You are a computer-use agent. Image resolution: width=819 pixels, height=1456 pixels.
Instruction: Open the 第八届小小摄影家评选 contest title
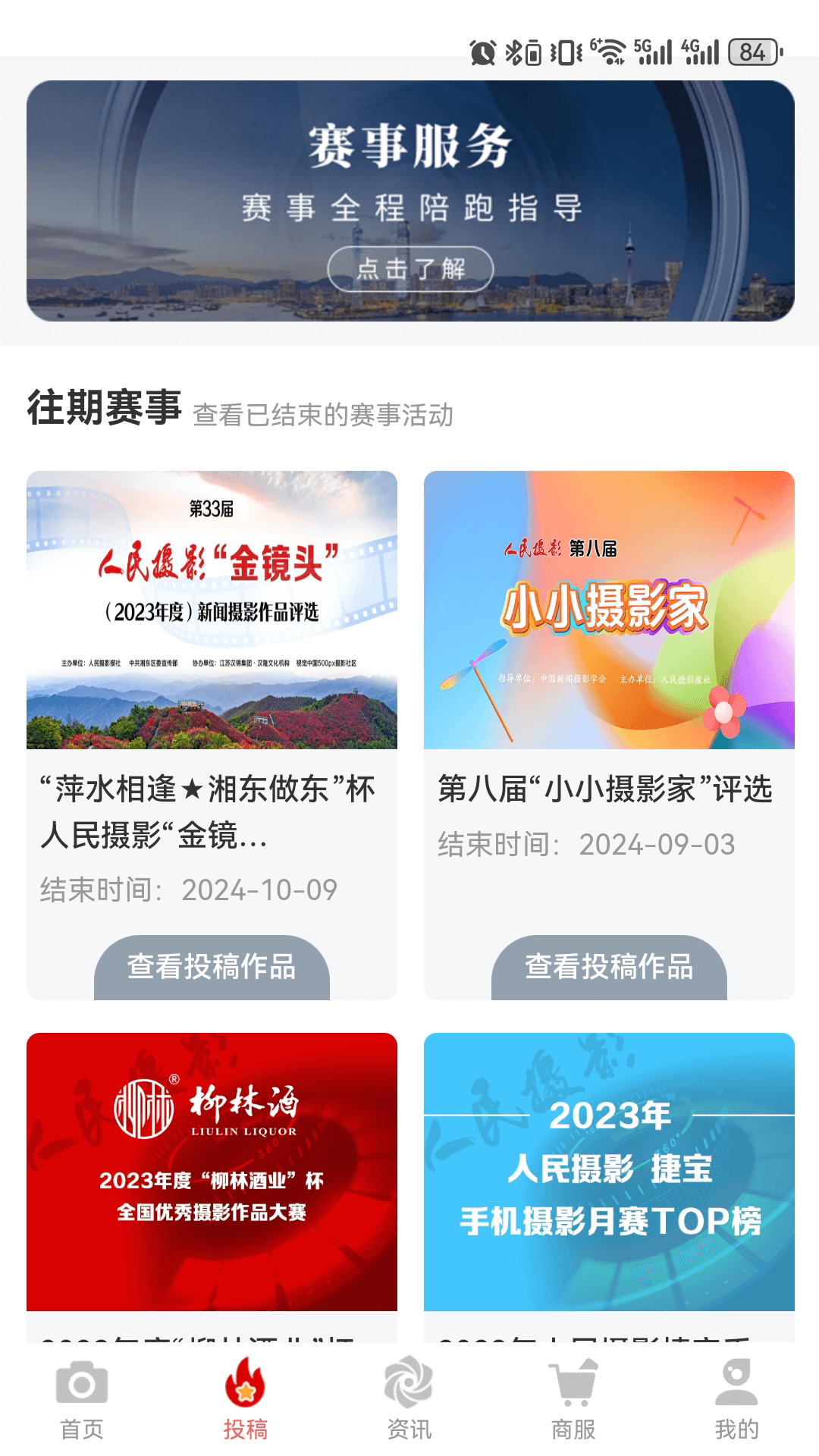[x=607, y=791]
